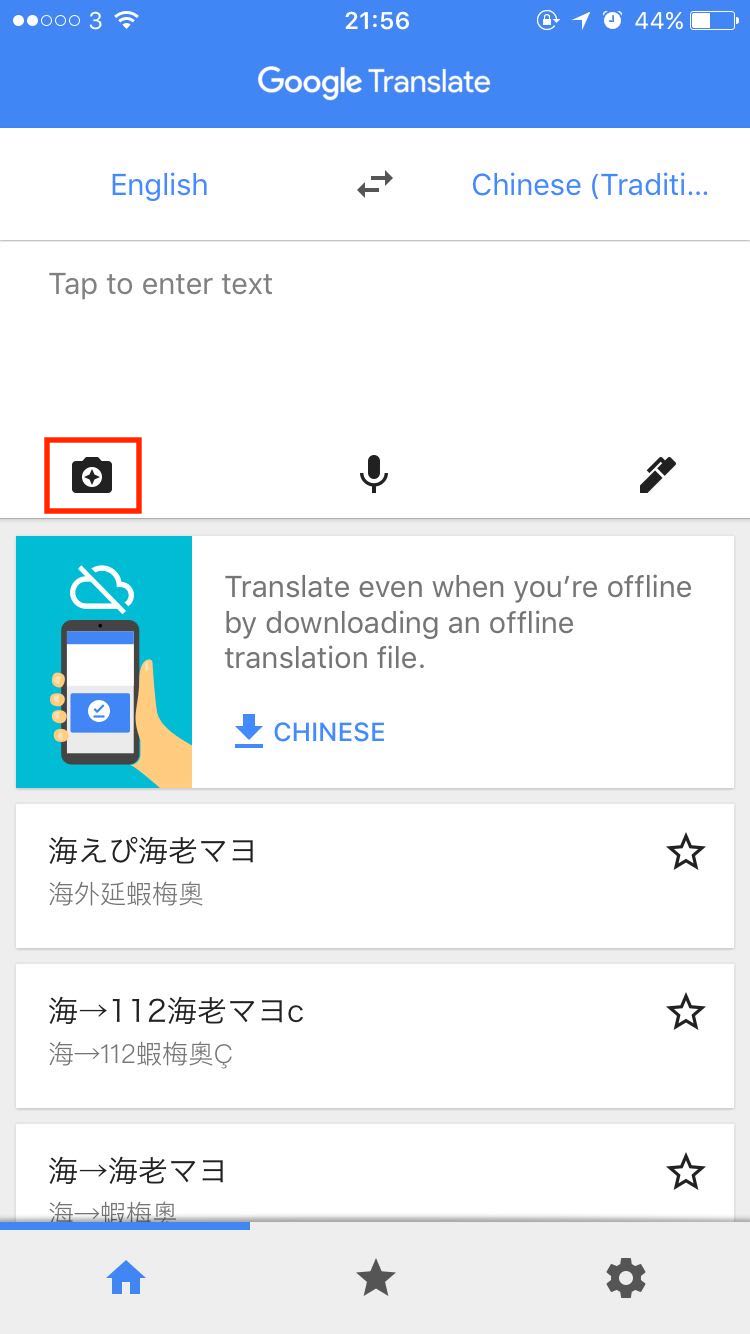Screen dimensions: 750x1334
Task: Switch to the starred phrasebook tab
Action: tap(375, 1278)
